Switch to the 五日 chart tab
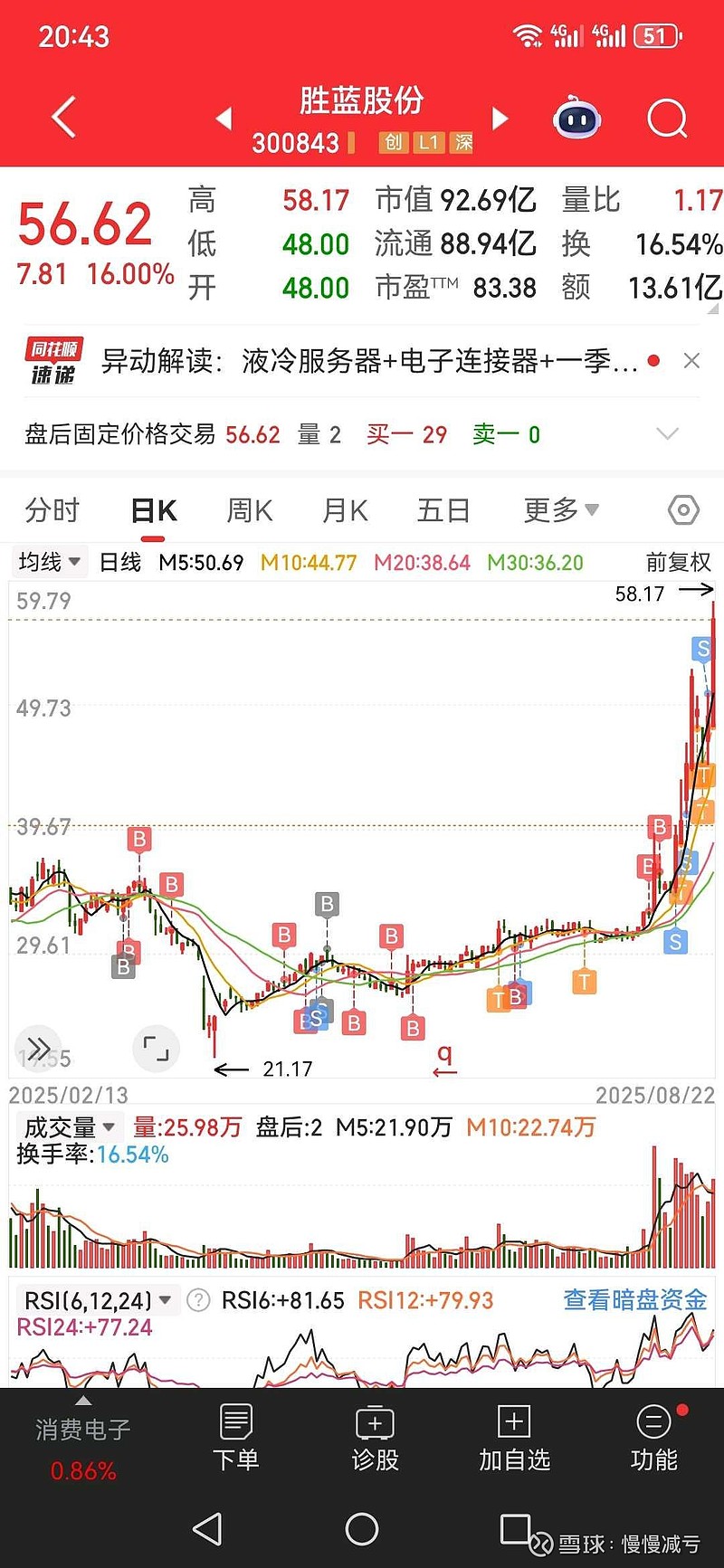 tap(443, 510)
